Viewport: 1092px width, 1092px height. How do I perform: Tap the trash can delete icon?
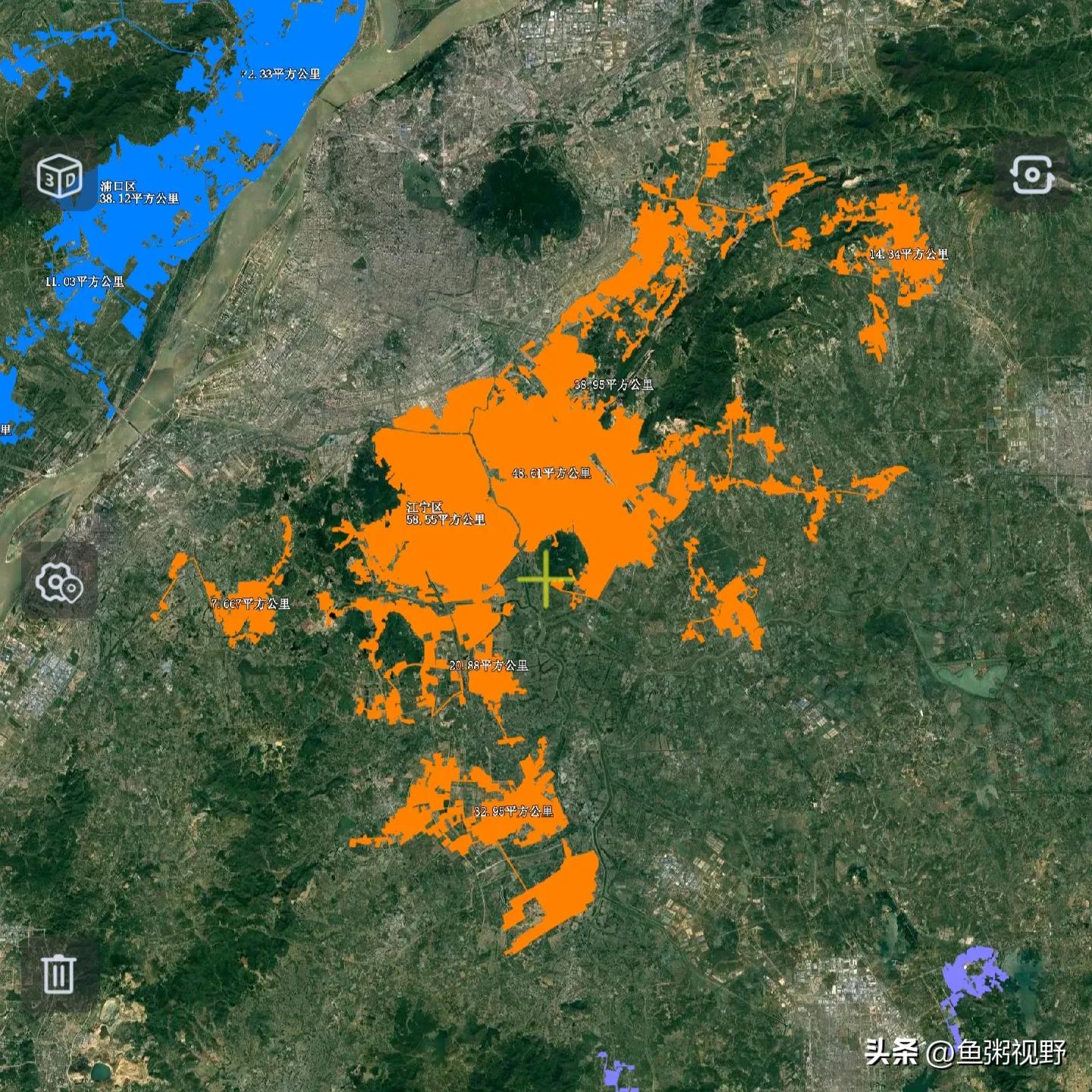[x=58, y=974]
